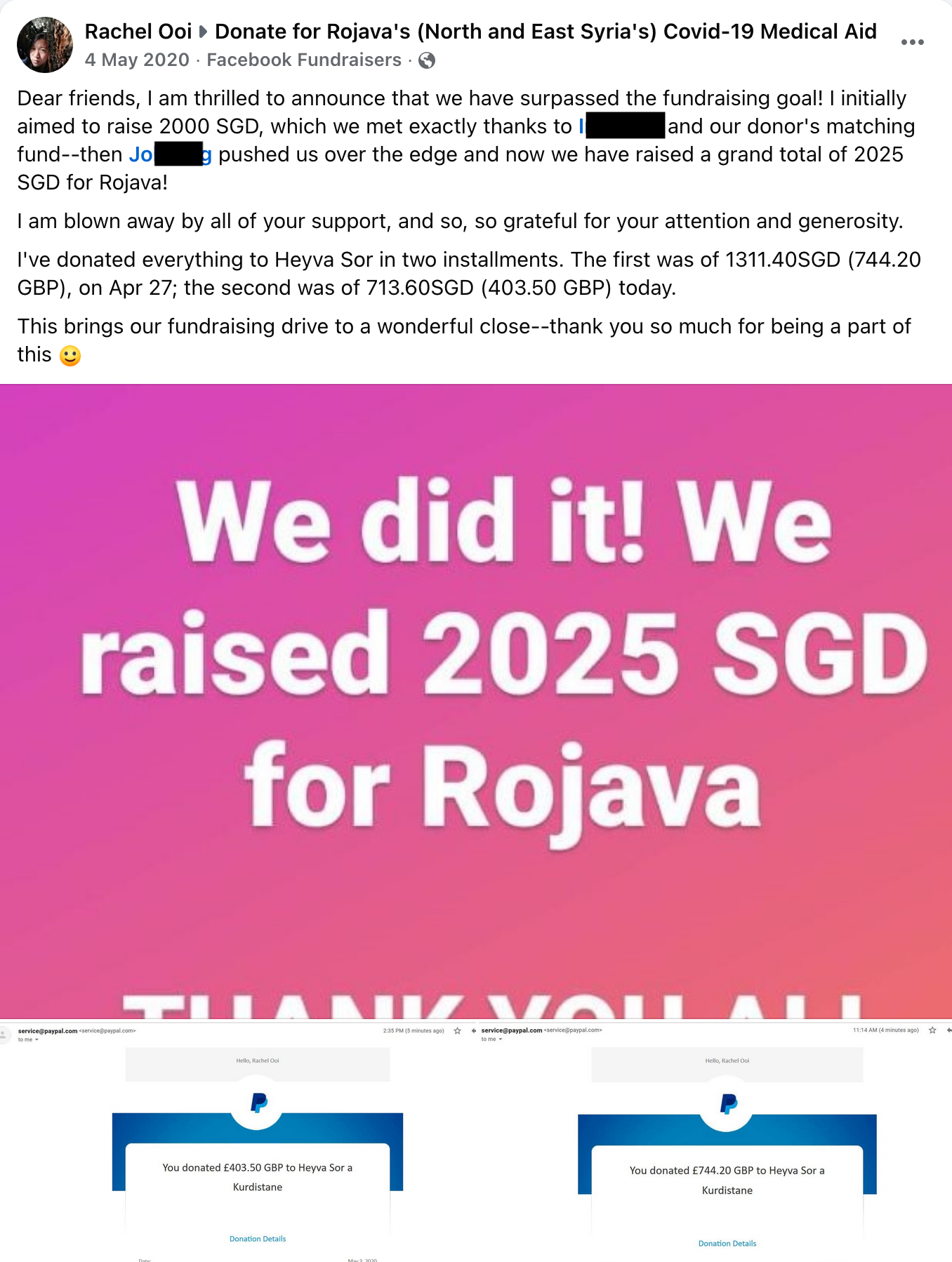
Task: Open the post's three-dot overflow menu
Action: pos(912,43)
